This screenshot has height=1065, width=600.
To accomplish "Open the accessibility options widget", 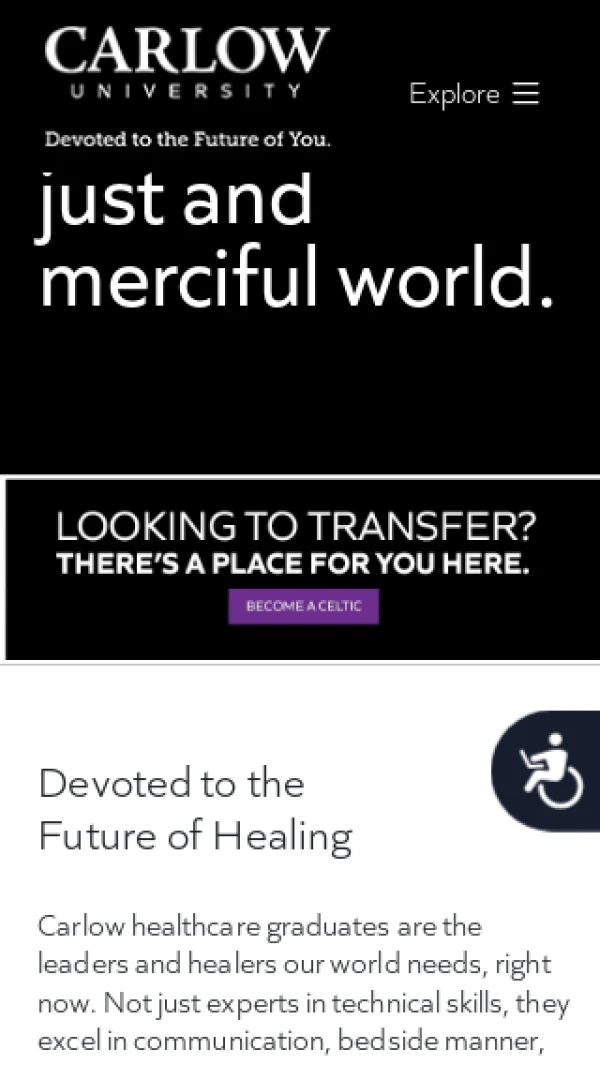I will click(549, 771).
